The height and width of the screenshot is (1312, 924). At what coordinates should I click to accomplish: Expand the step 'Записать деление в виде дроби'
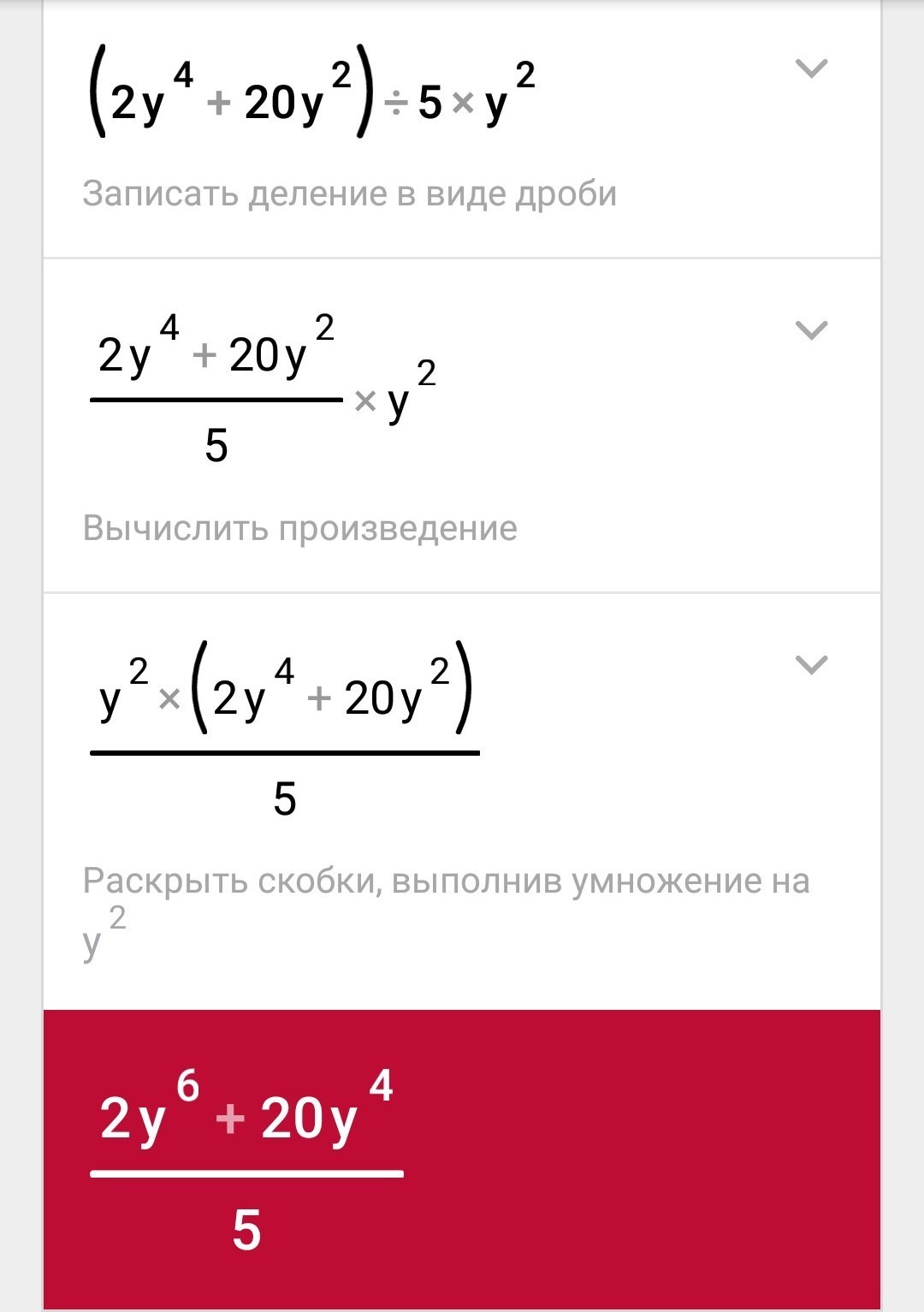click(x=811, y=68)
